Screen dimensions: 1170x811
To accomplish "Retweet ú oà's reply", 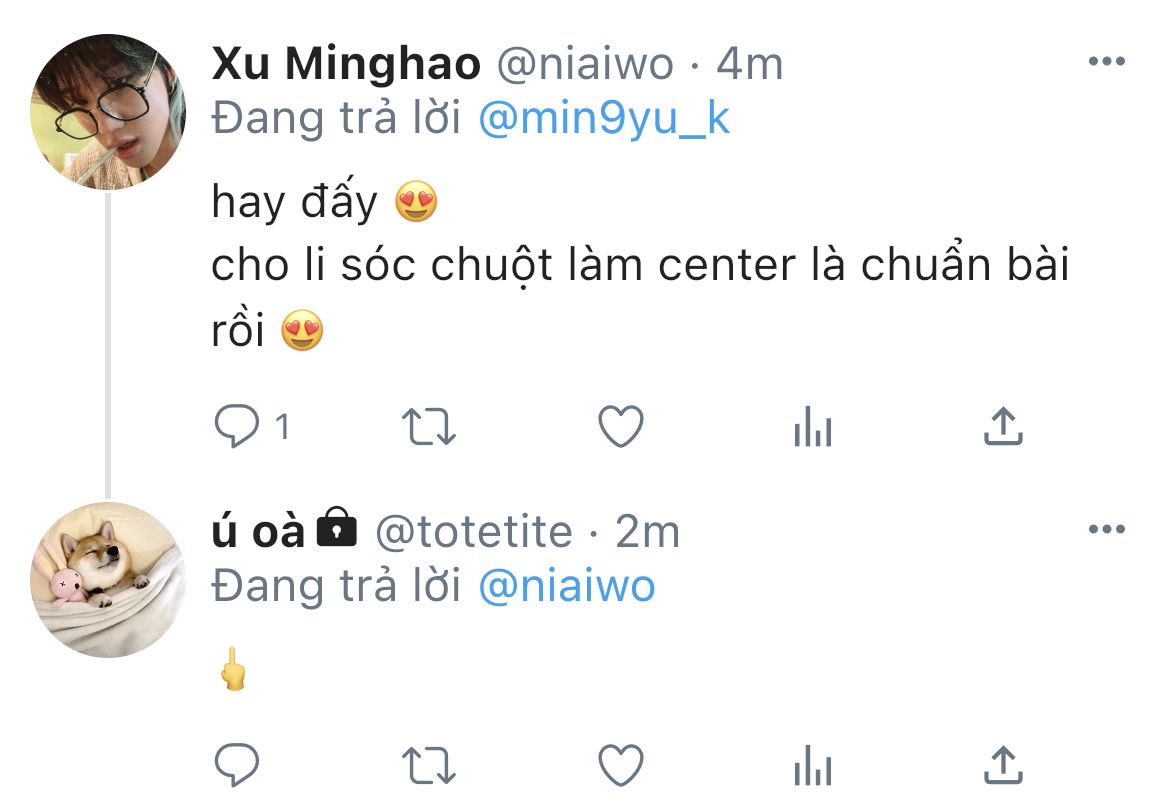I will 429,767.
